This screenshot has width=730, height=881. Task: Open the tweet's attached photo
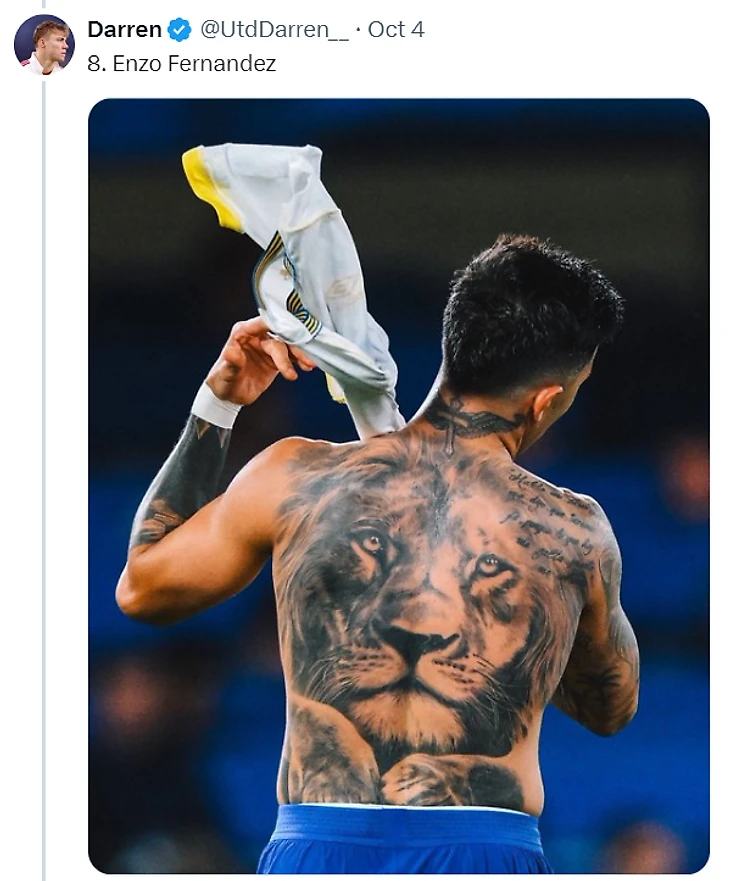point(398,485)
